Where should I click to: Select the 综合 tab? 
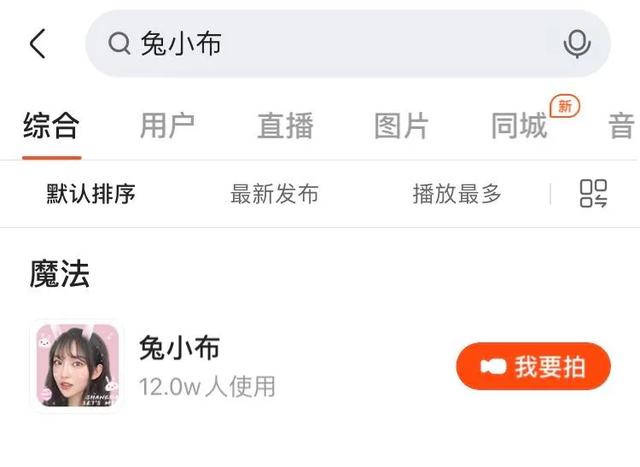[x=51, y=126]
